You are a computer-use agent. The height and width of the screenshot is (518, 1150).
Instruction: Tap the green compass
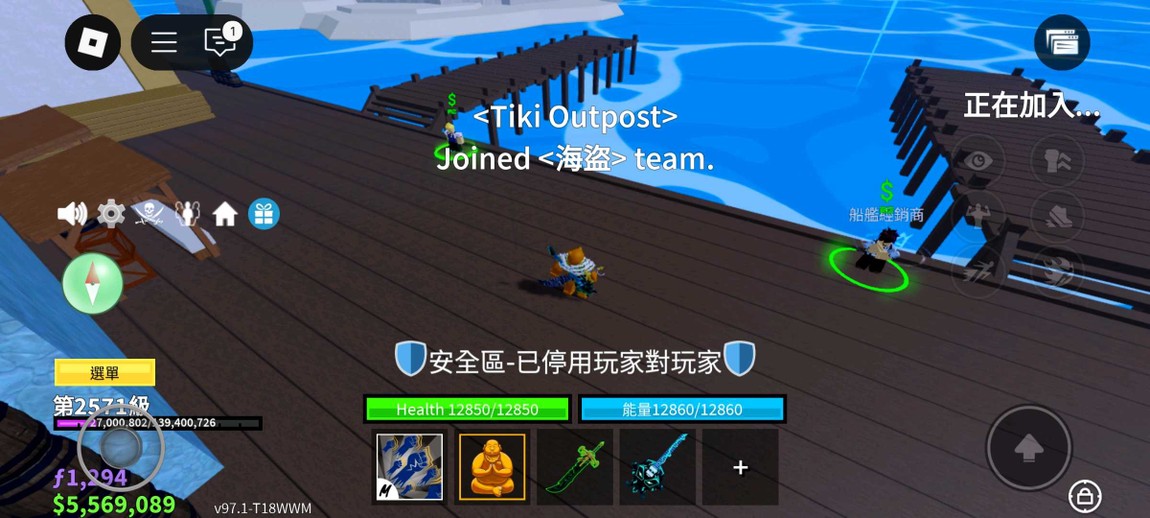coord(93,283)
